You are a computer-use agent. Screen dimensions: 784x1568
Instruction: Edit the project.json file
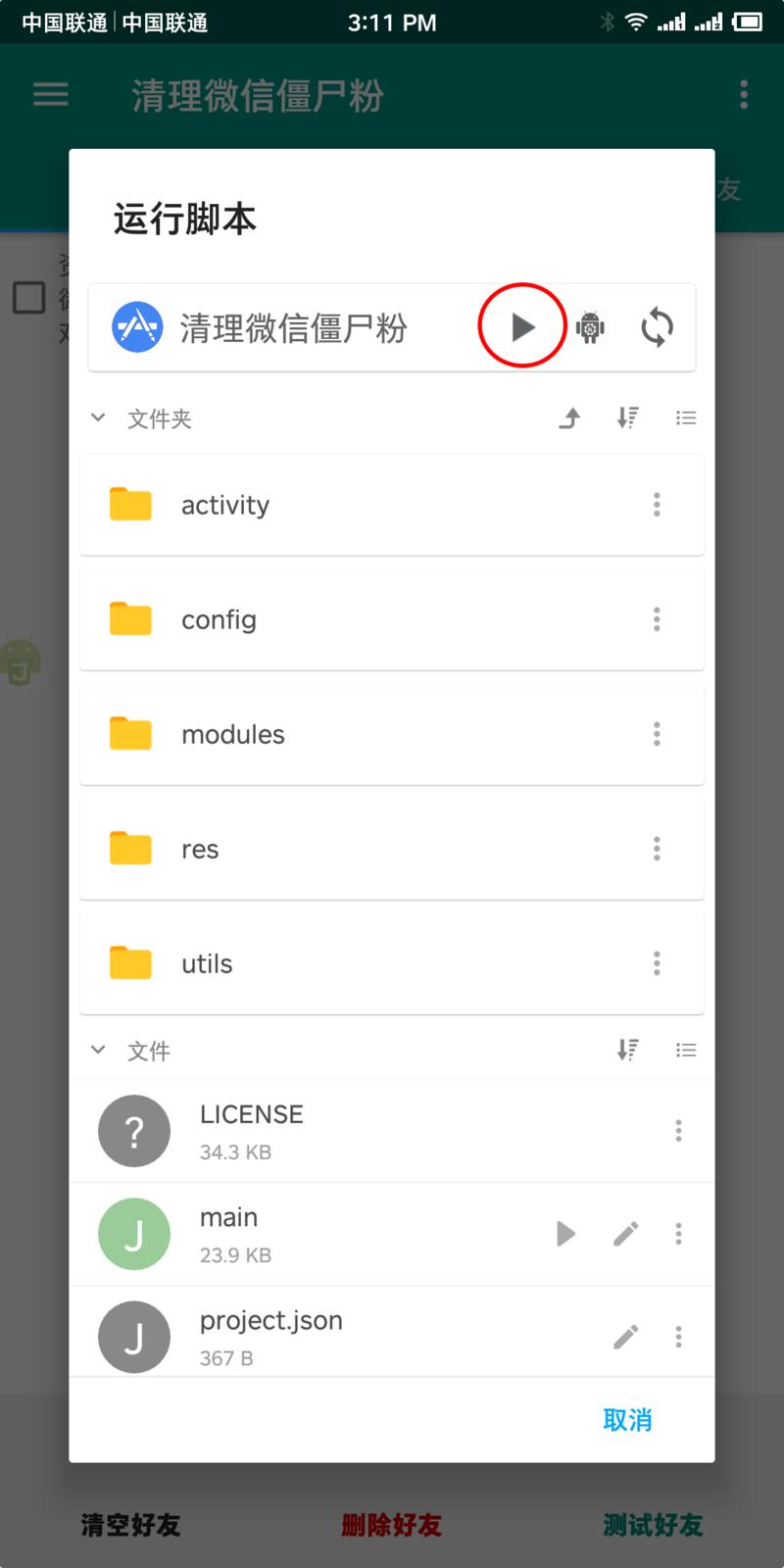point(626,1337)
